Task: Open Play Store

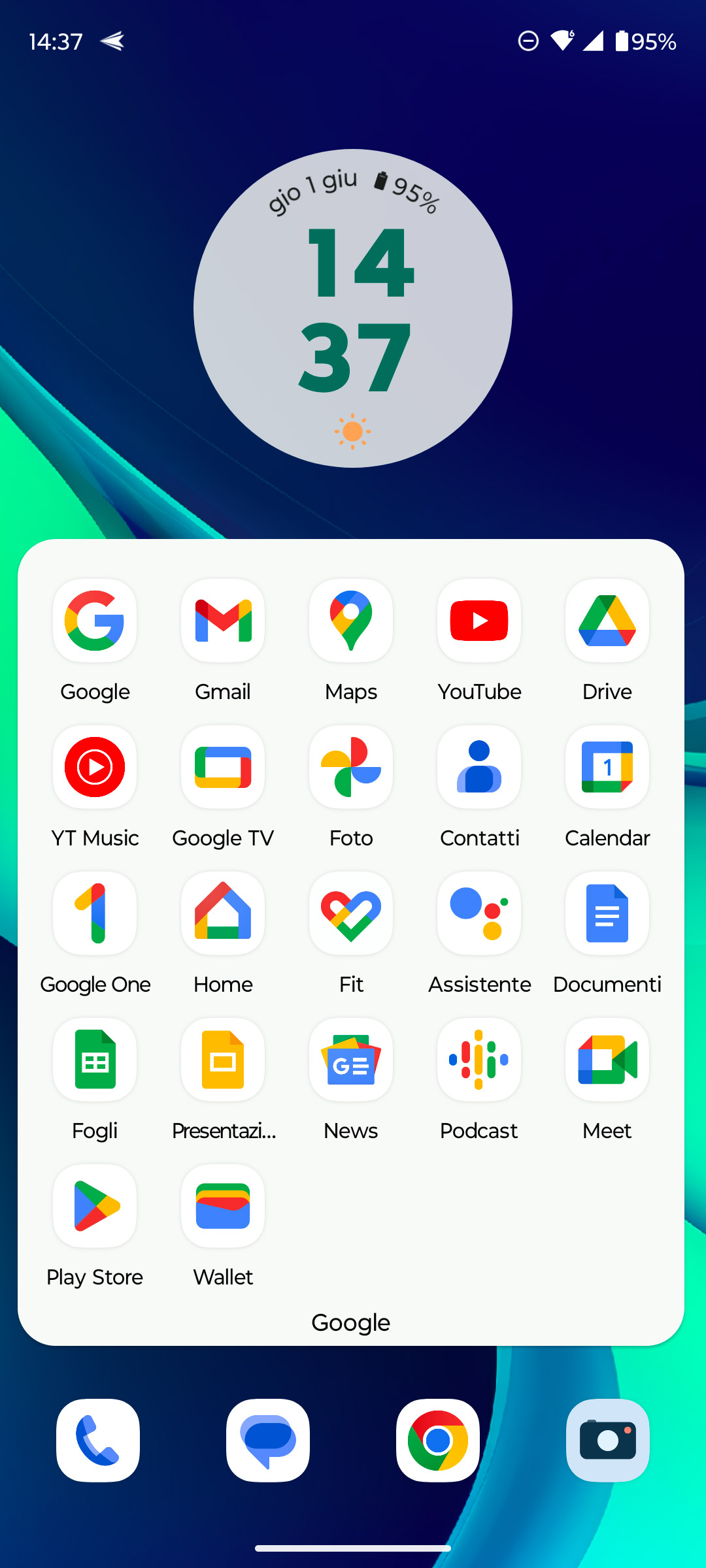Action: (x=95, y=1207)
